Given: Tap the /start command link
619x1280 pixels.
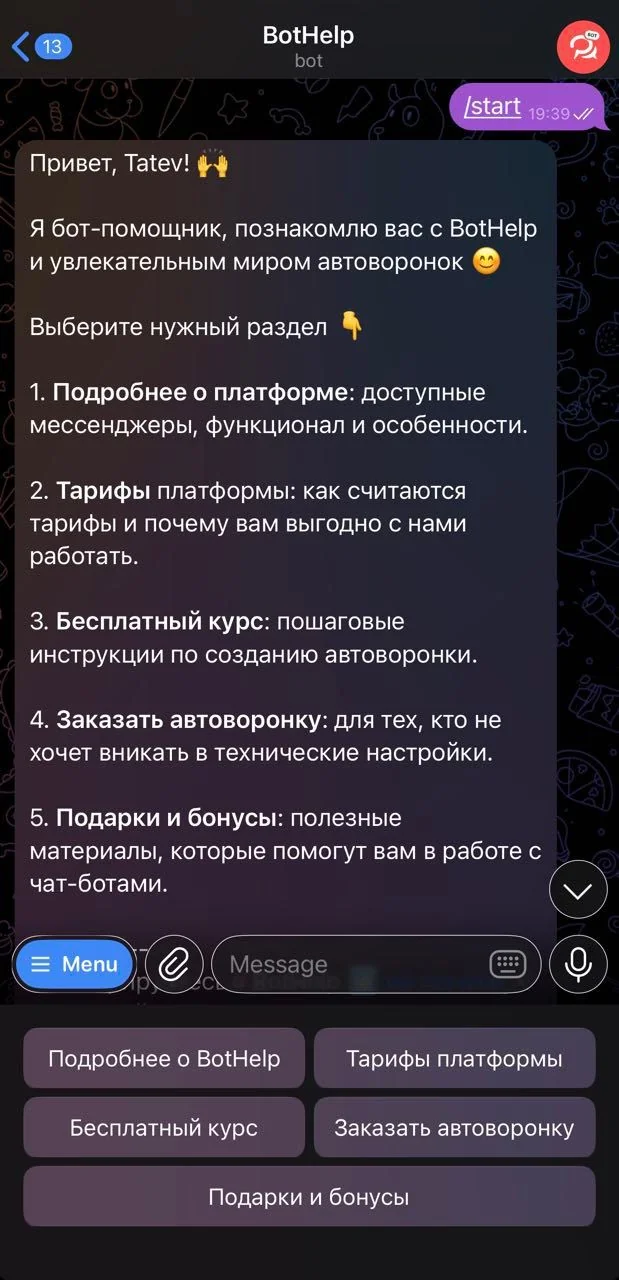Looking at the screenshot, I should [x=494, y=106].
